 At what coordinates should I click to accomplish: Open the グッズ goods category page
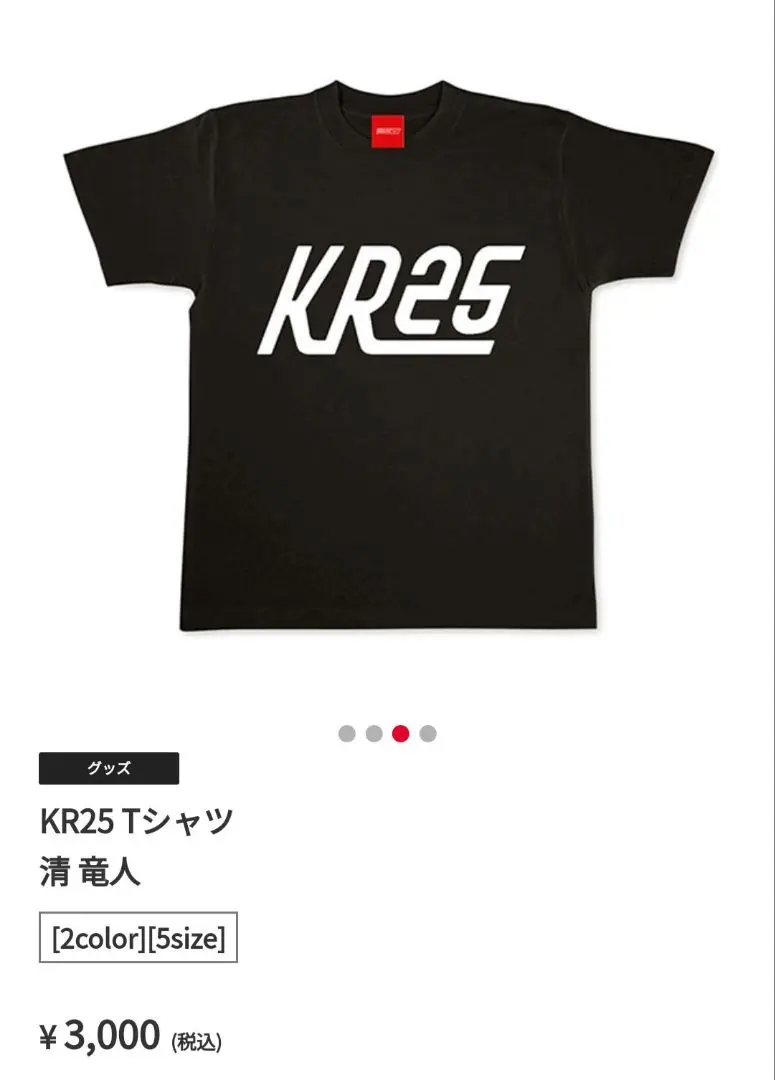click(108, 768)
